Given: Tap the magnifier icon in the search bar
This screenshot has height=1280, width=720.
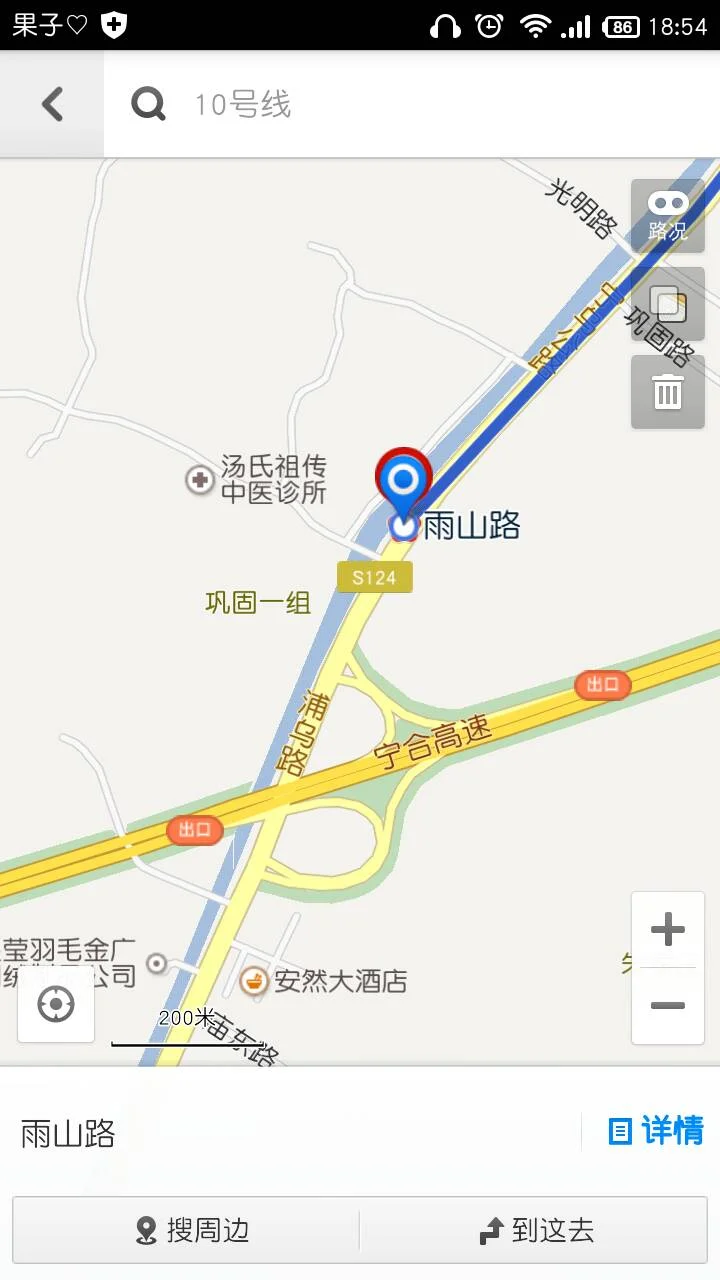Looking at the screenshot, I should coord(148,103).
